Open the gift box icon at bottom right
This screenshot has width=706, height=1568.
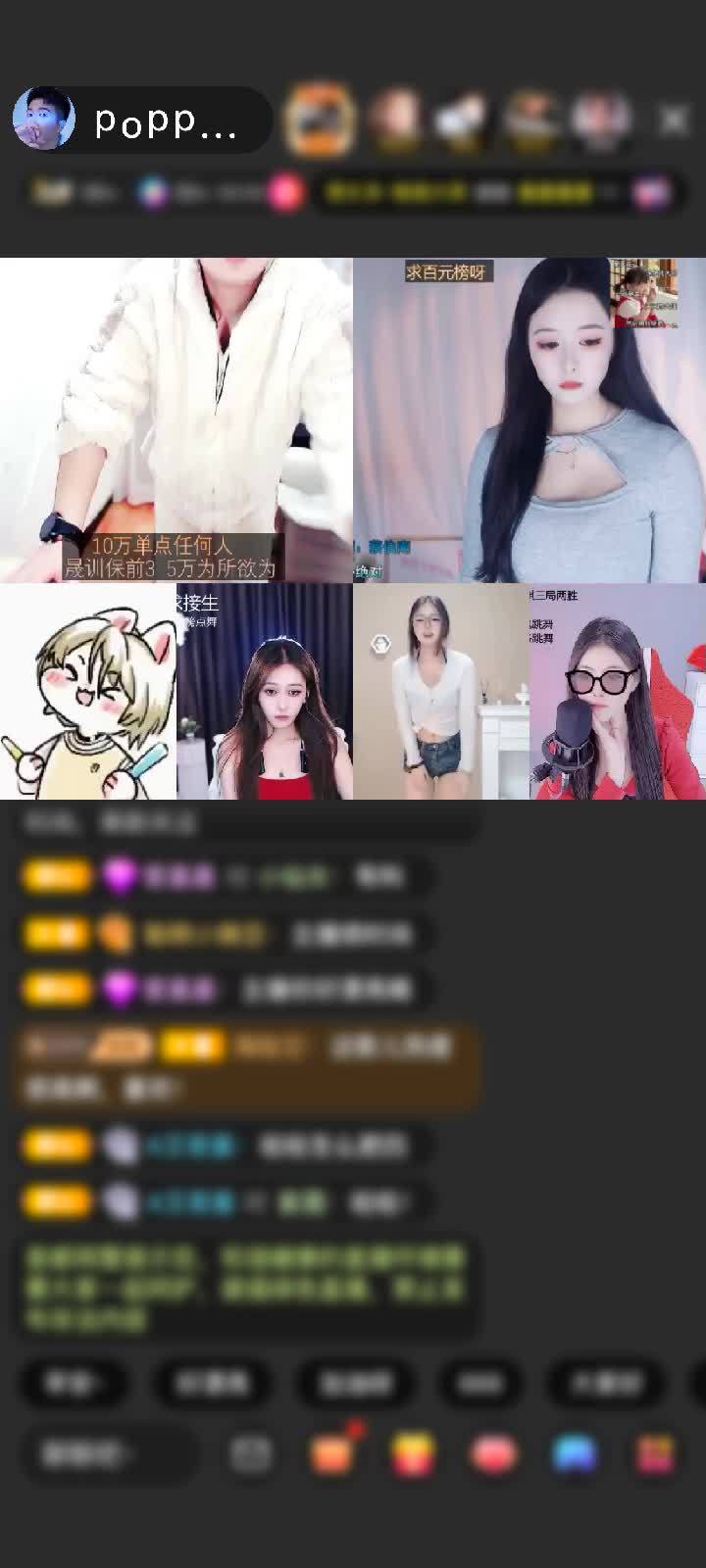point(654,1453)
